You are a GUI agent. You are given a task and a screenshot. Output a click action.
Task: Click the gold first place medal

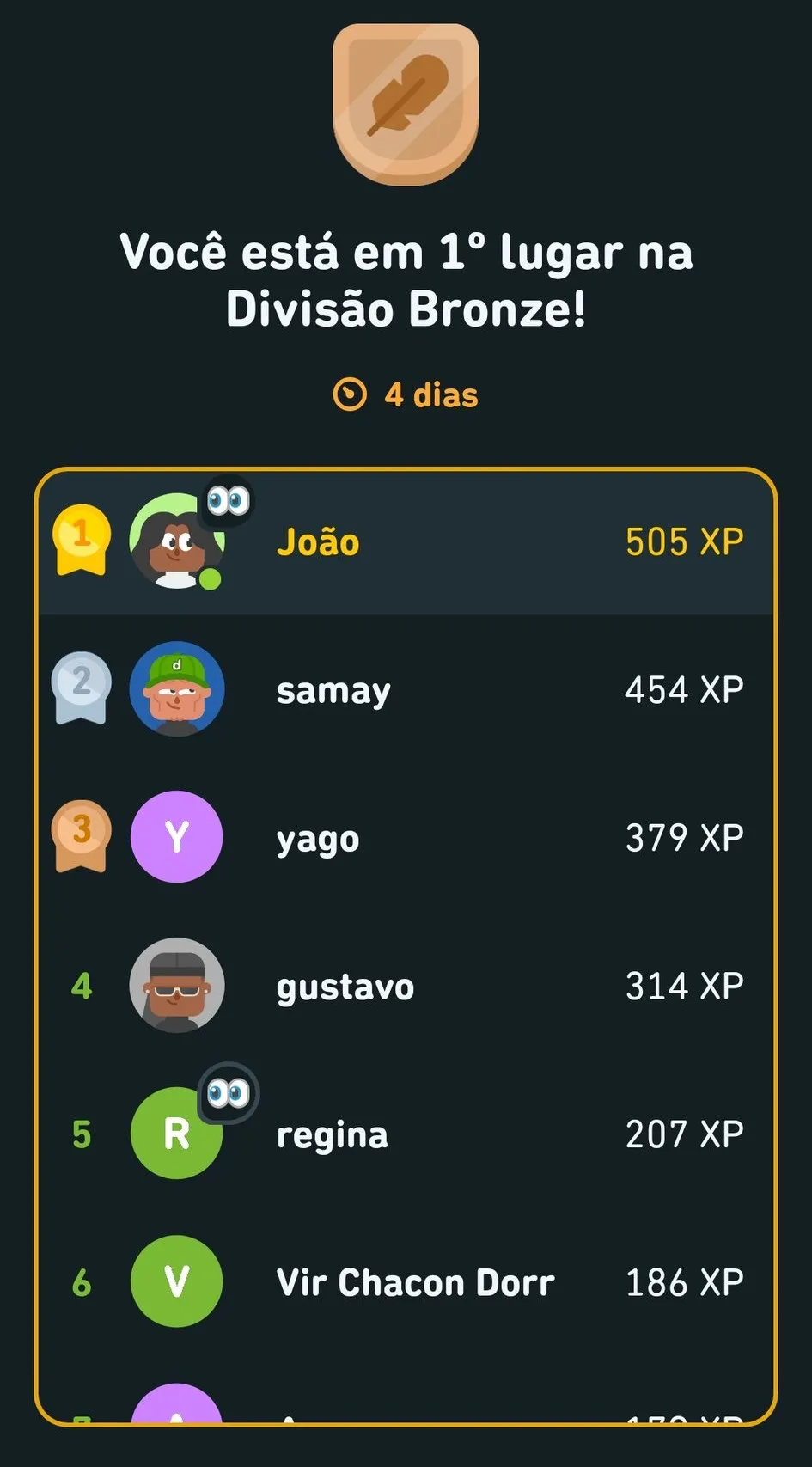(x=82, y=539)
